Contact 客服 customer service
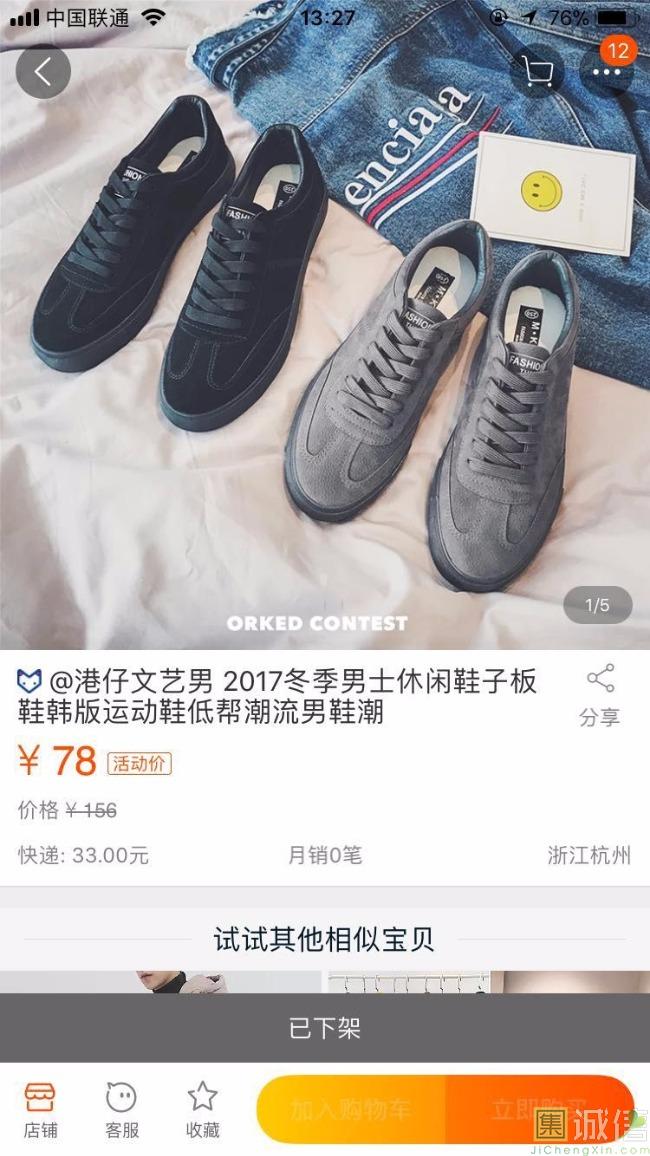Image resolution: width=650 pixels, height=1156 pixels. pos(122,1110)
